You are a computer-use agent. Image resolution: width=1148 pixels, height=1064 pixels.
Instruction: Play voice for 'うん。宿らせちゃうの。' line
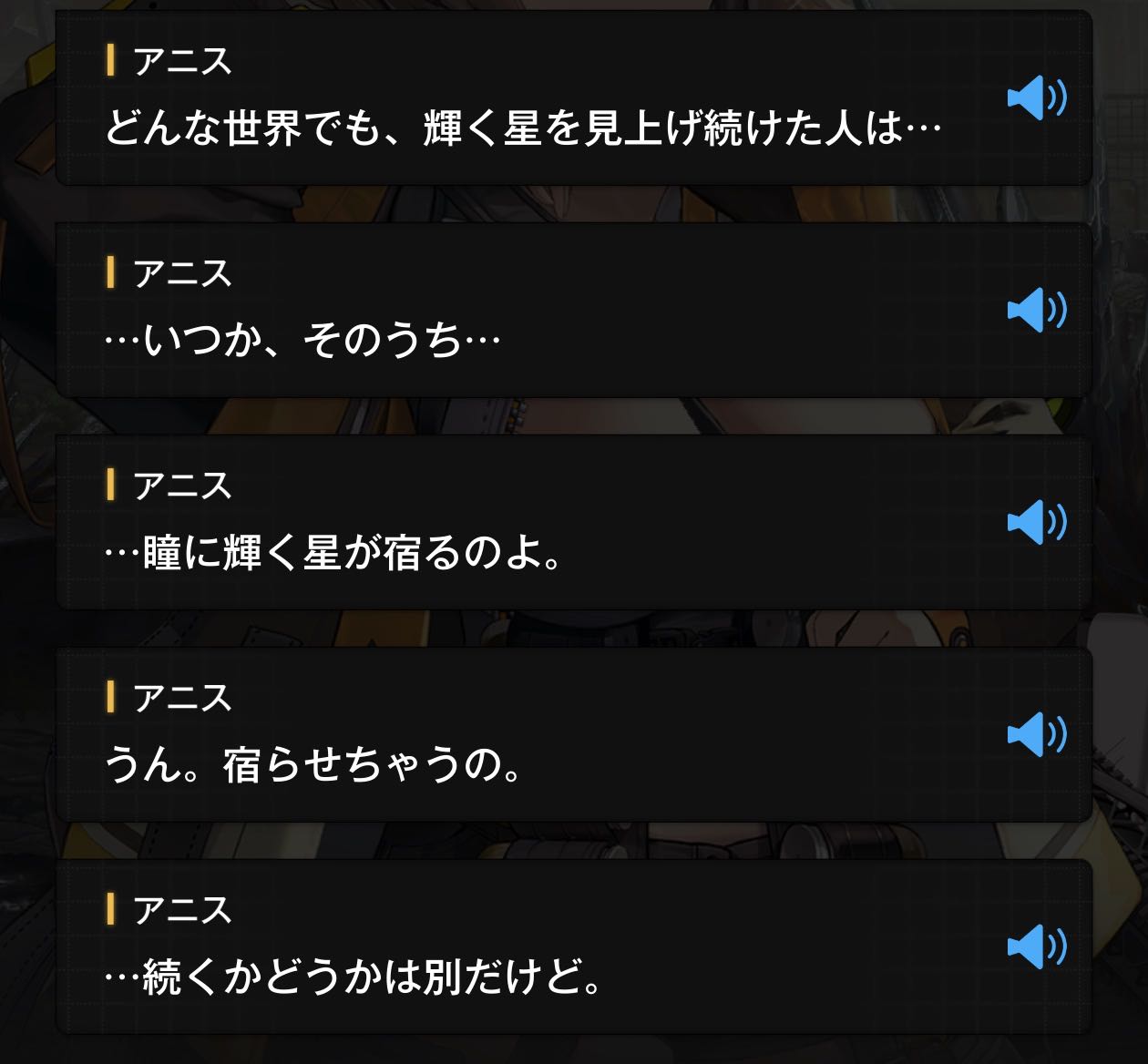(x=1036, y=735)
